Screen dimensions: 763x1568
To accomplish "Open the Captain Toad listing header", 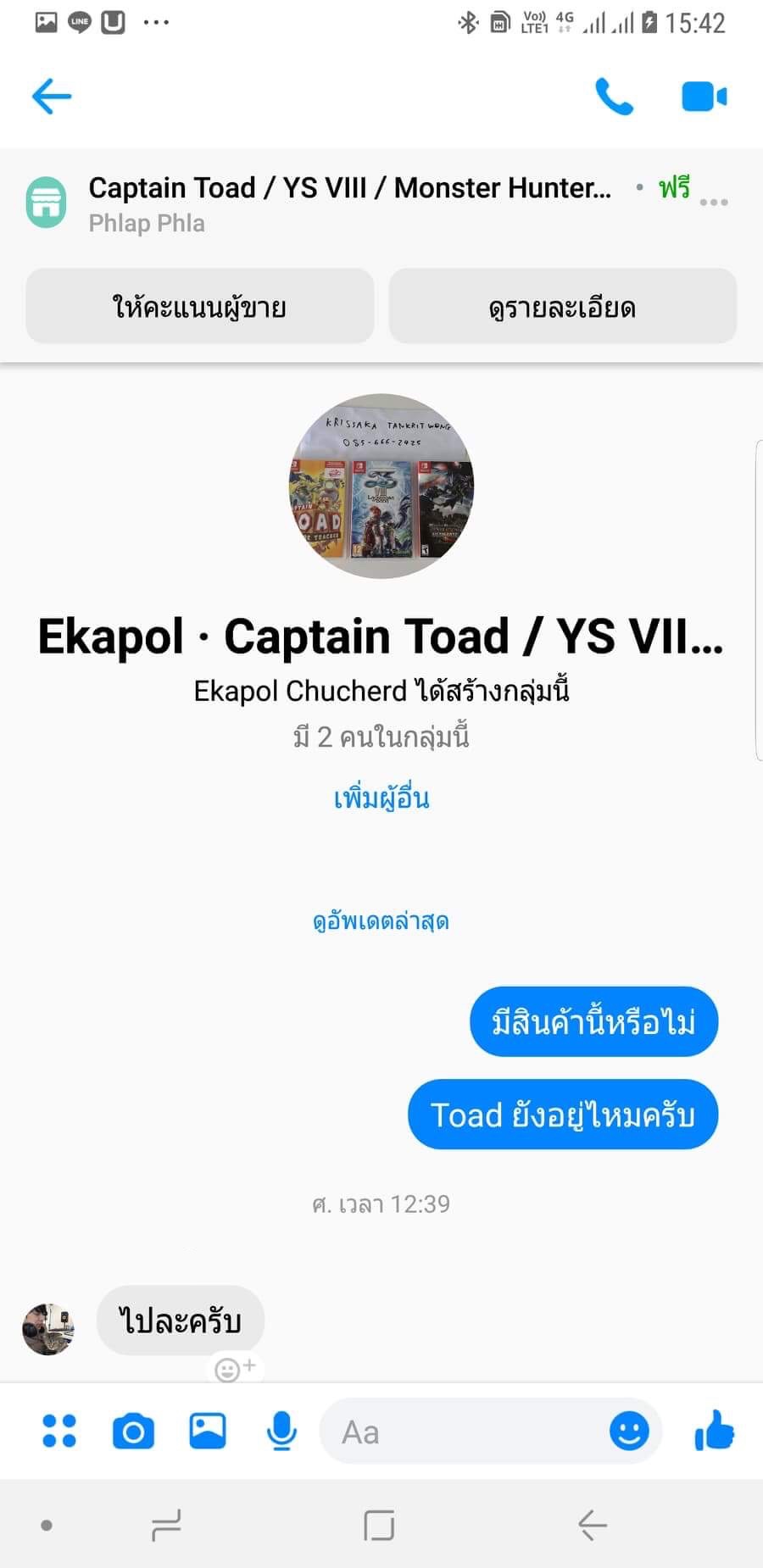I will click(x=349, y=203).
